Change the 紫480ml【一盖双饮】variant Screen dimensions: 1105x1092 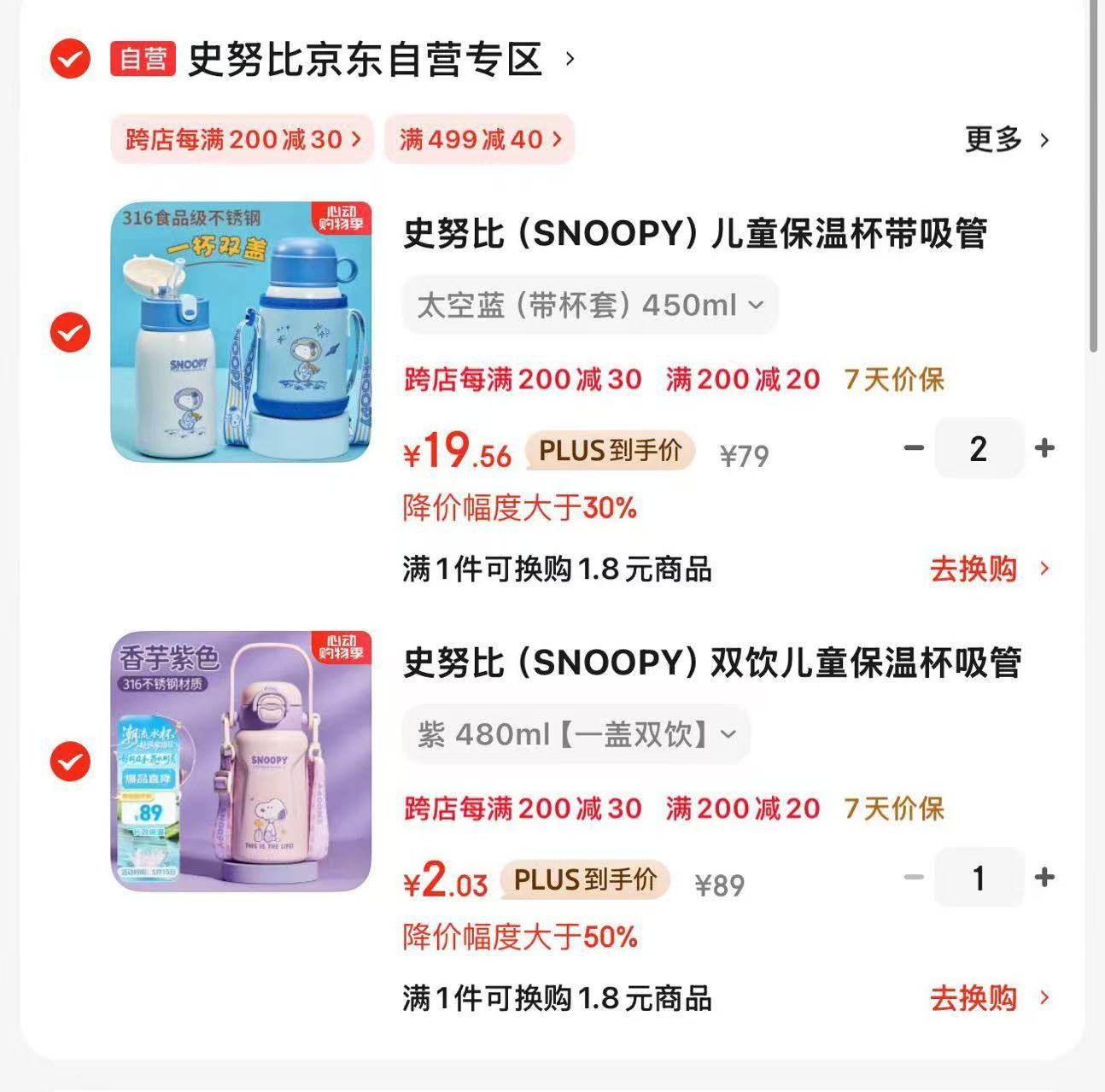coord(576,734)
